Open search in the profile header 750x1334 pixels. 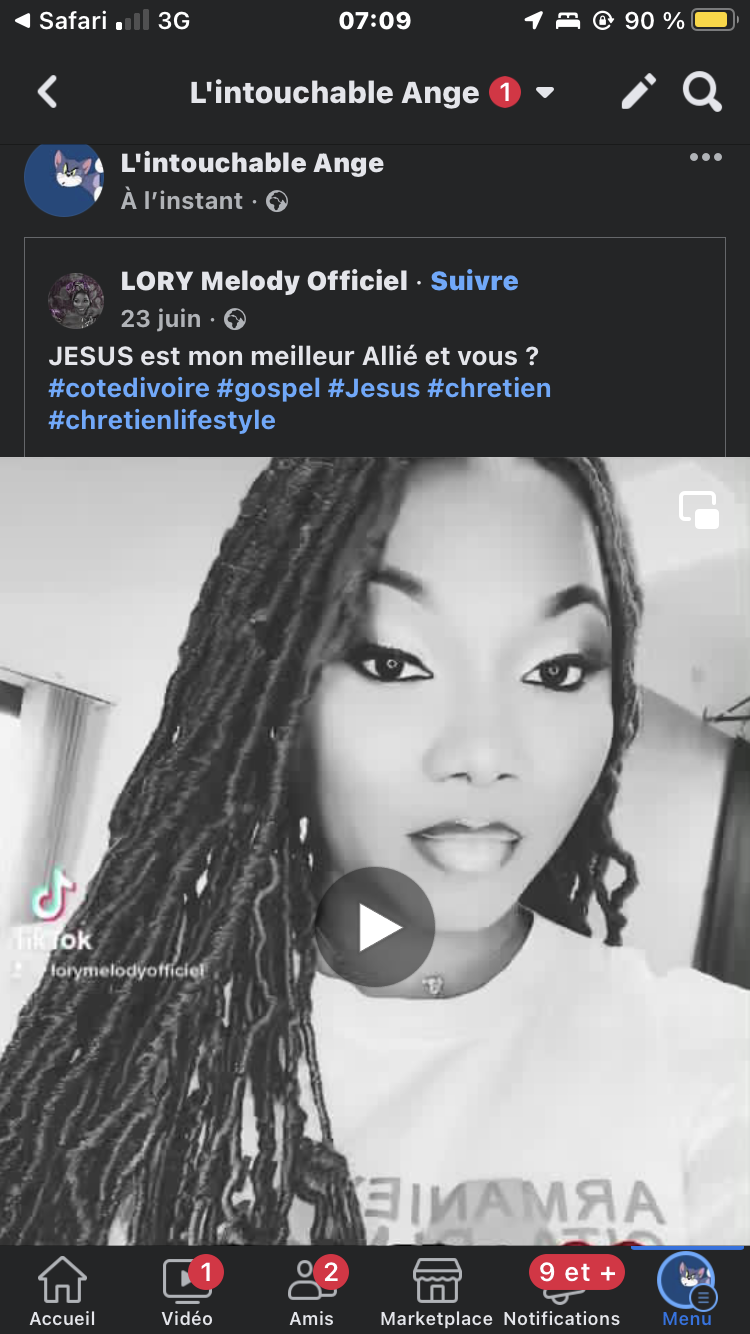[x=702, y=93]
